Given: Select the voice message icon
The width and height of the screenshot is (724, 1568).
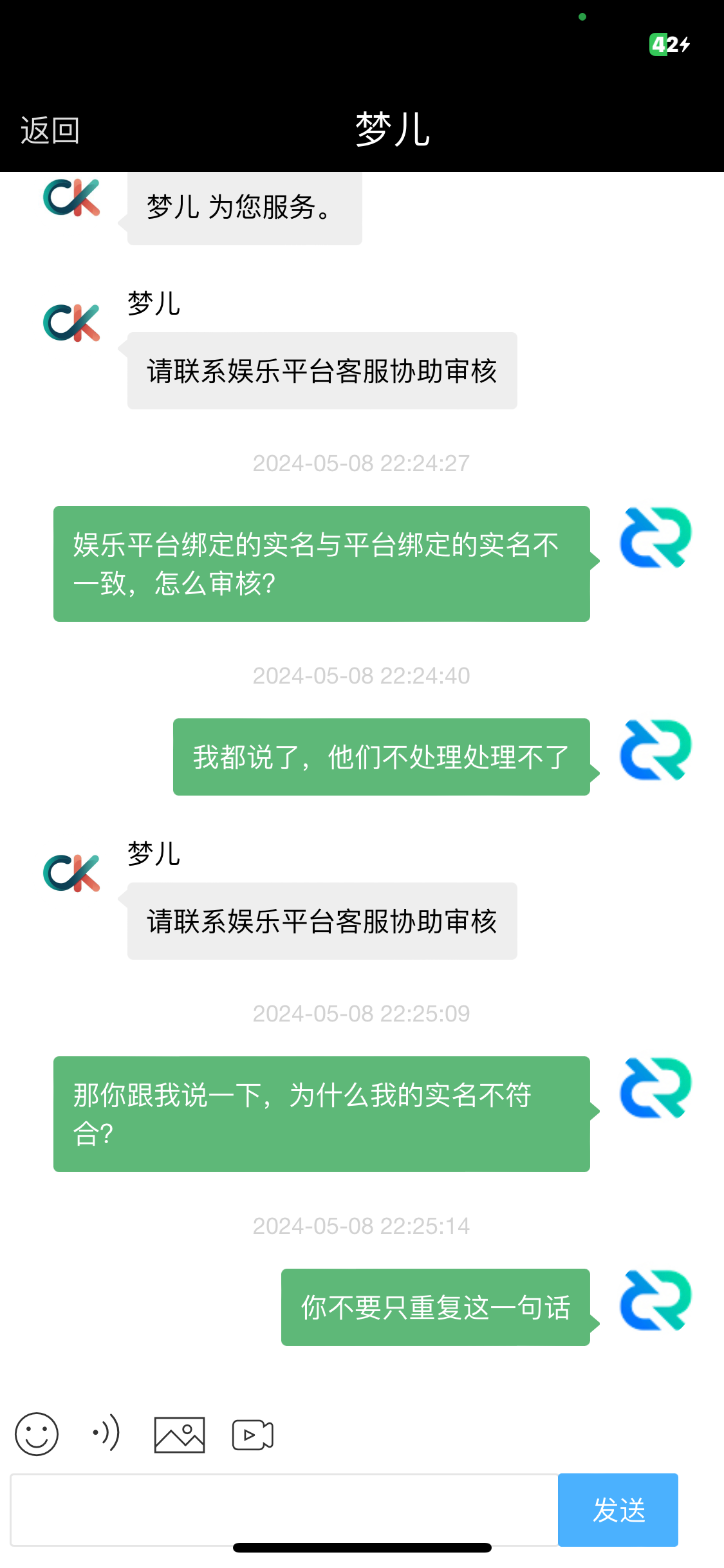Looking at the screenshot, I should pos(107,1435).
